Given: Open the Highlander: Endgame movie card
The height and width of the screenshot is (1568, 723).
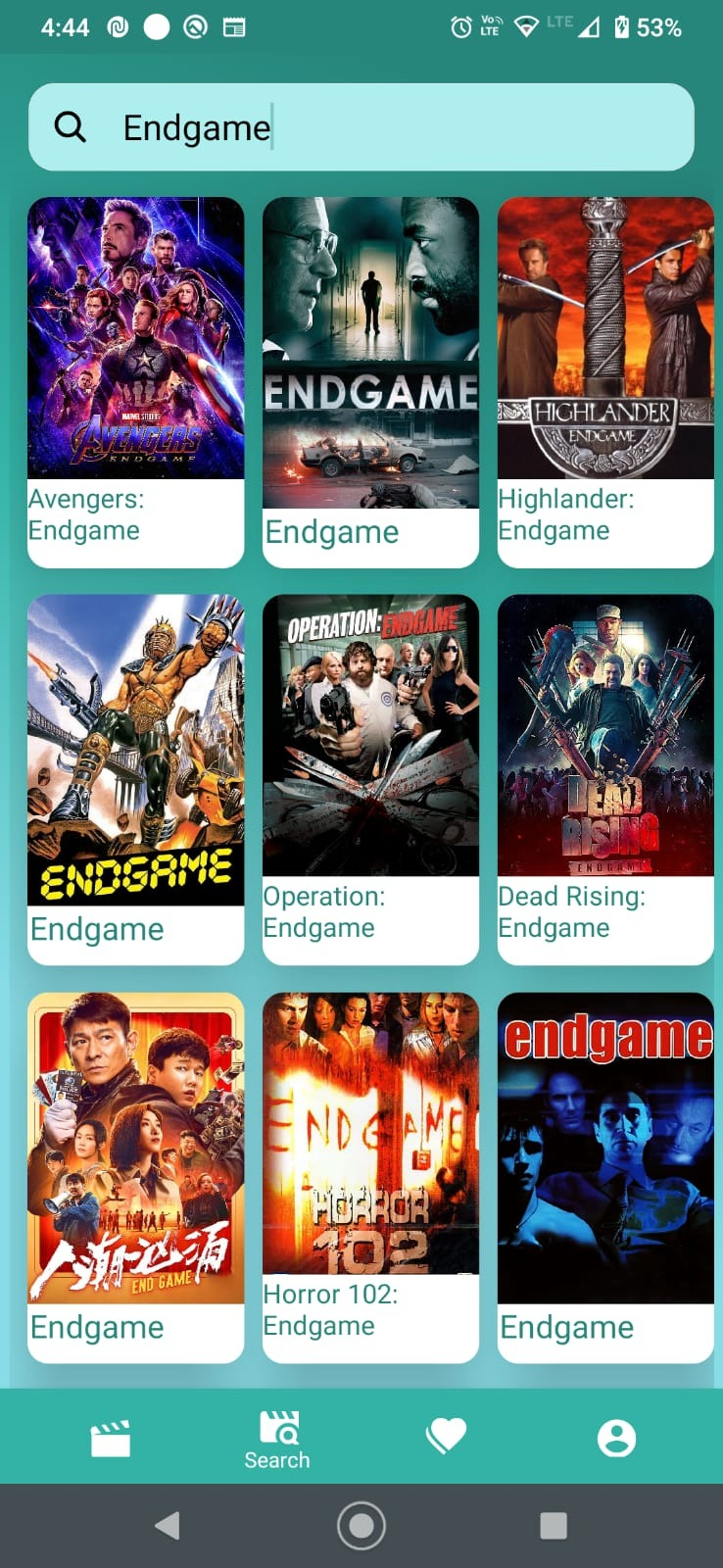Looking at the screenshot, I should click(x=605, y=382).
